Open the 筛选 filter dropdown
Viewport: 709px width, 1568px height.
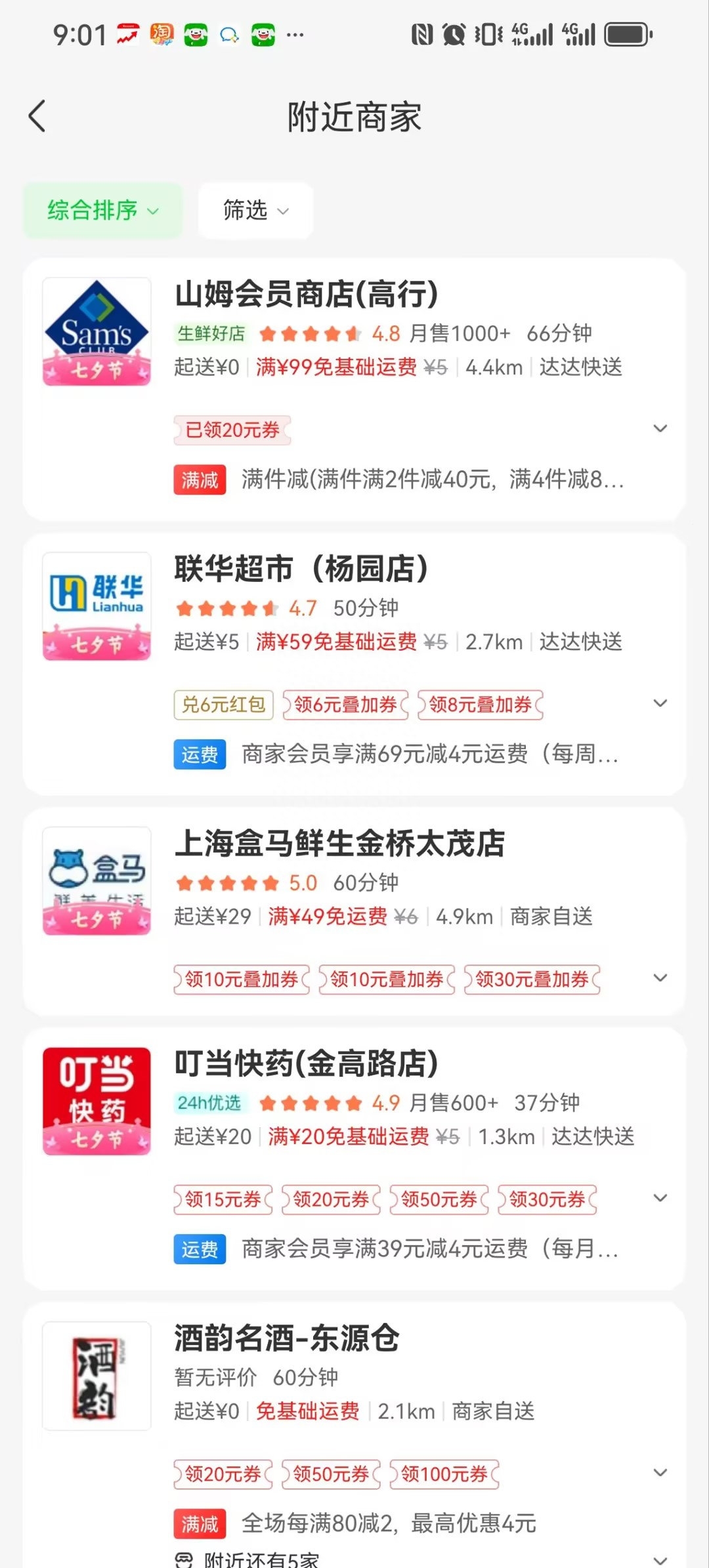coord(254,211)
